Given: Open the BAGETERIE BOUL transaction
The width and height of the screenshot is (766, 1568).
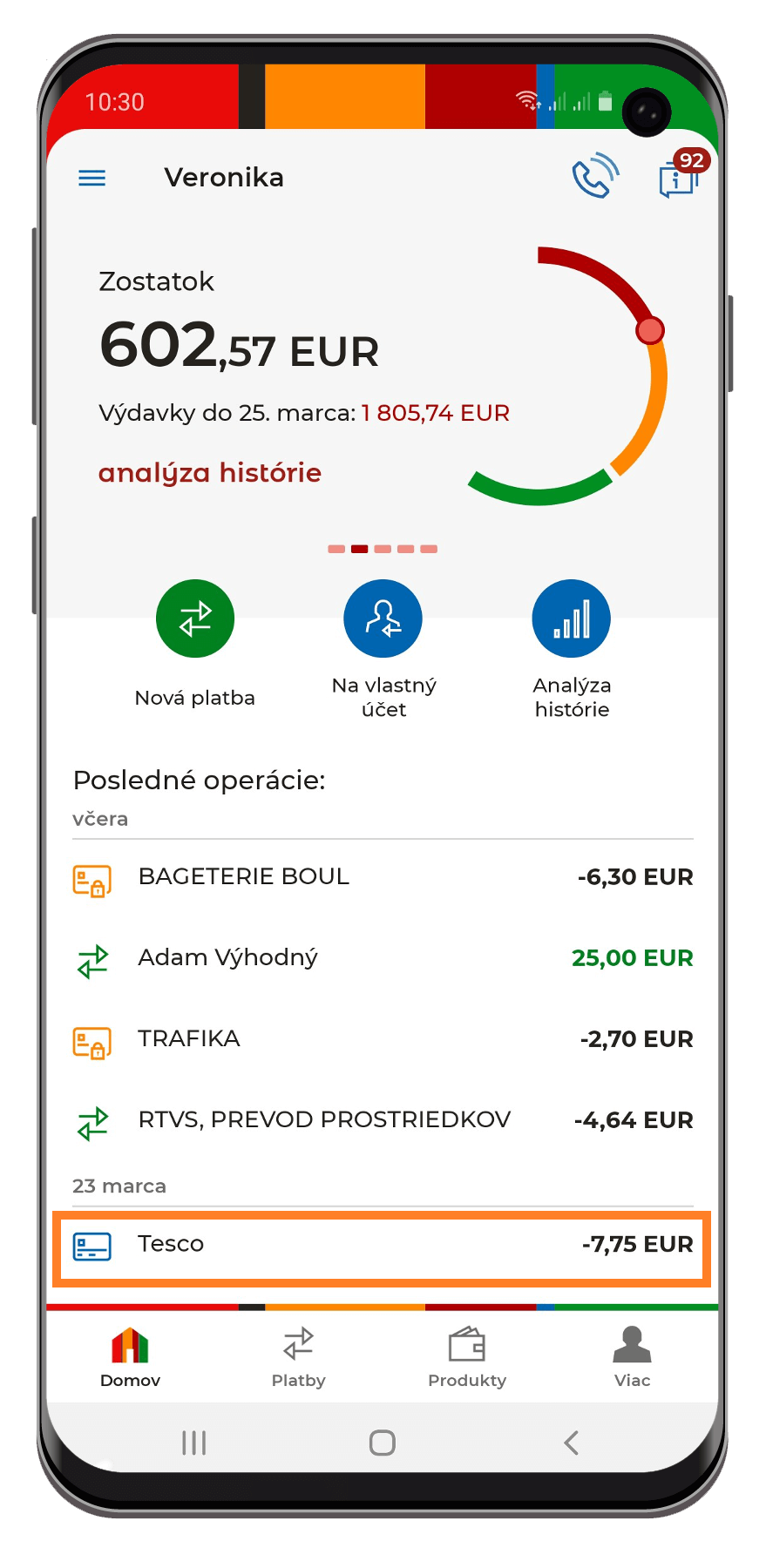Looking at the screenshot, I should click(383, 877).
